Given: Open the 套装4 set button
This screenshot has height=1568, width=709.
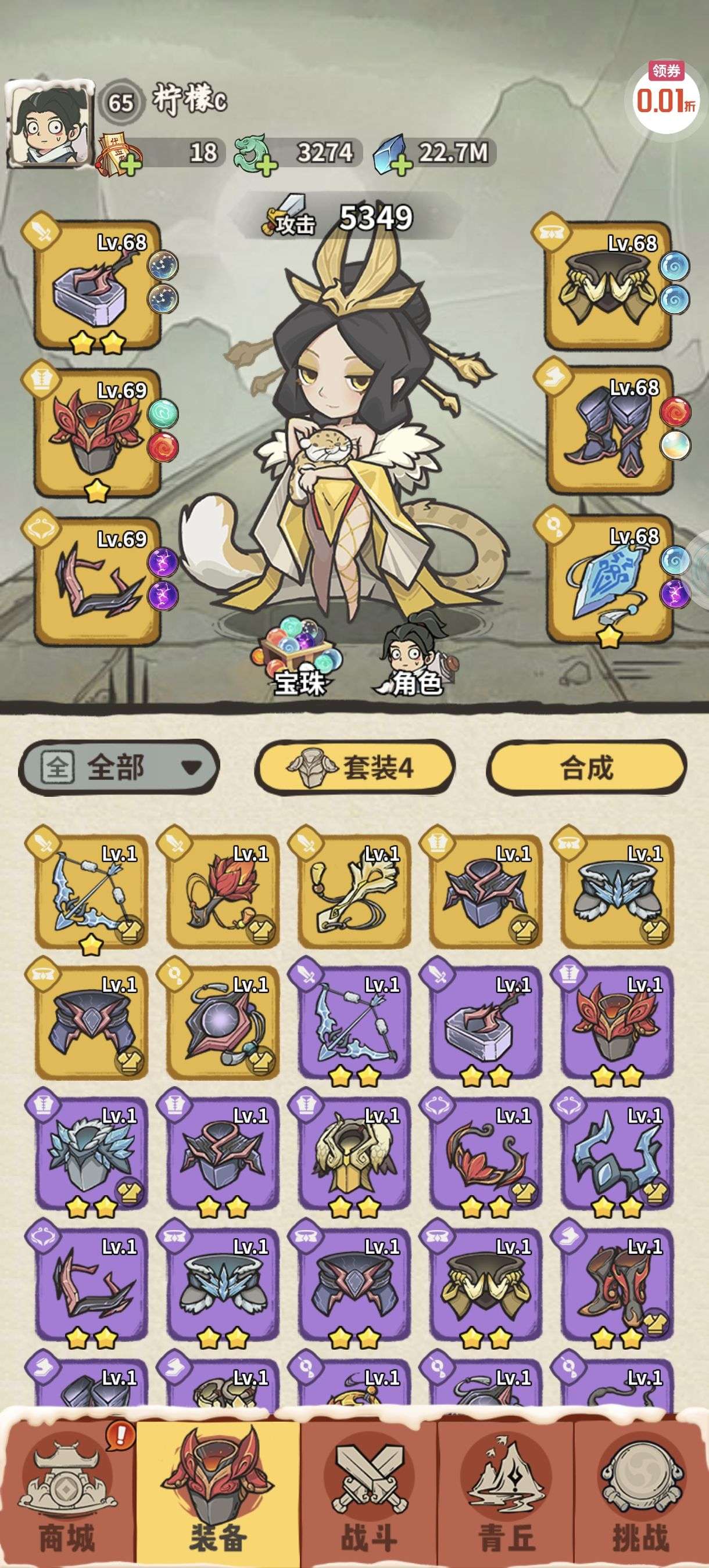Looking at the screenshot, I should point(355,767).
